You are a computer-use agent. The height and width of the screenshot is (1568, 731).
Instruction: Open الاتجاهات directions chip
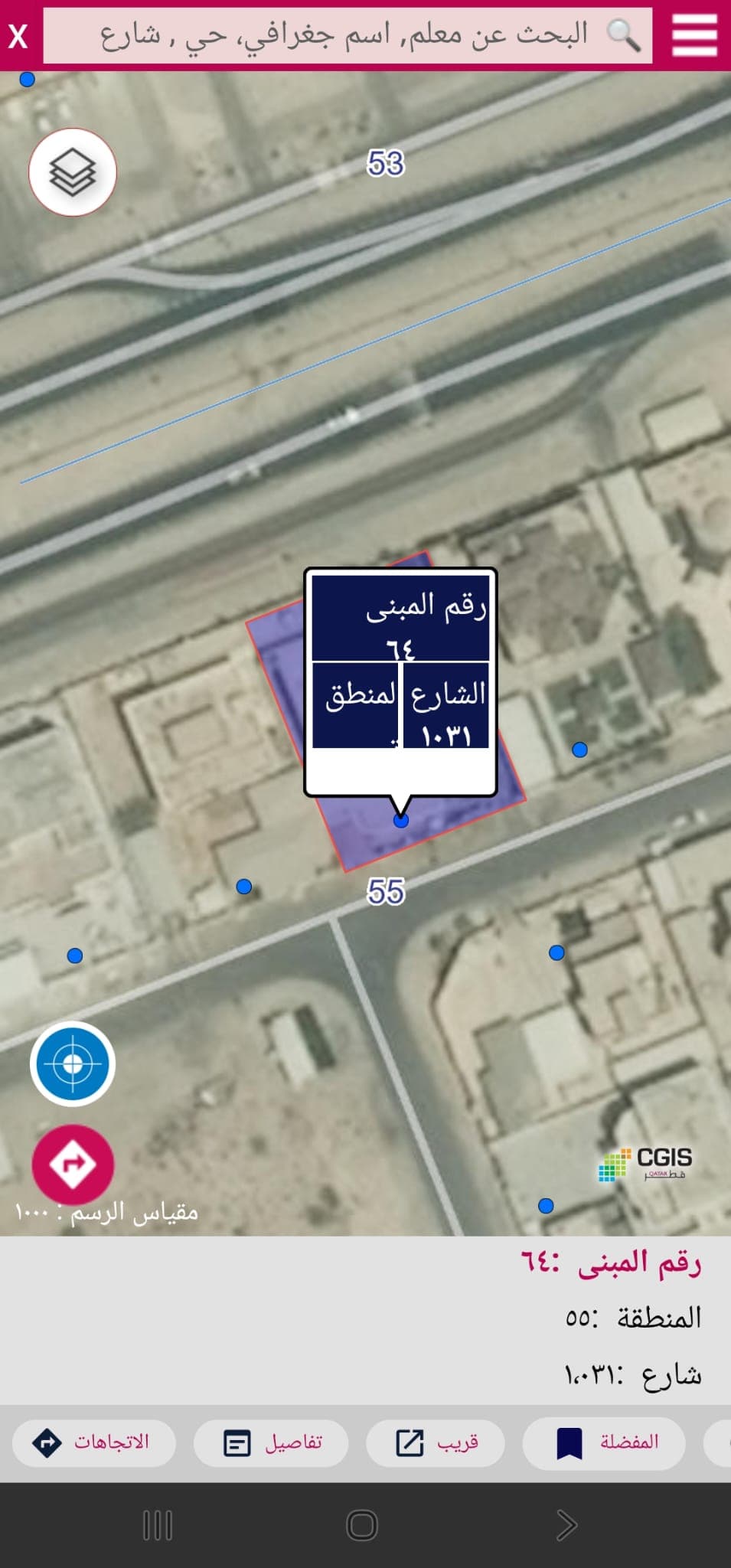tap(94, 1443)
